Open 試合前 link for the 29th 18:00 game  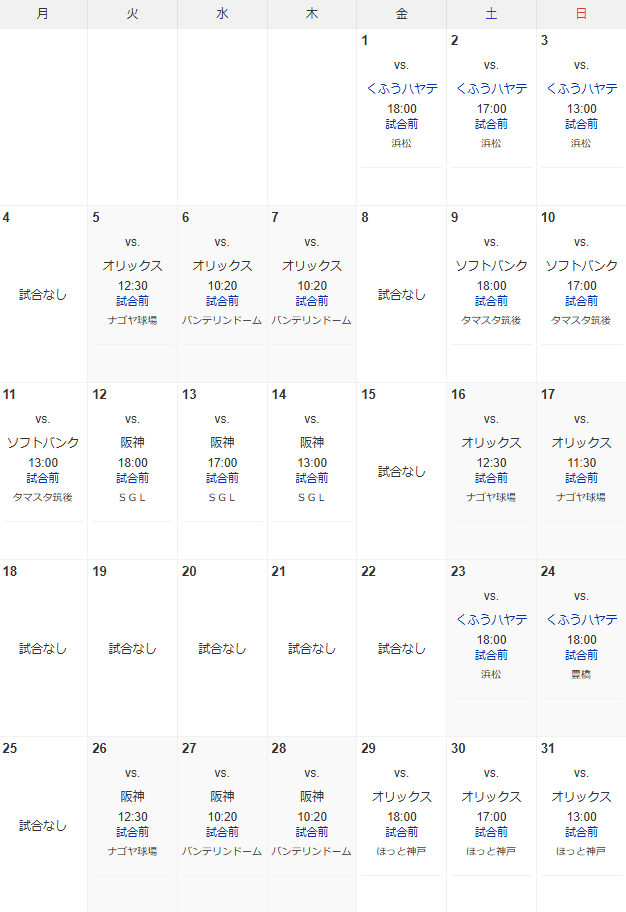pos(401,832)
